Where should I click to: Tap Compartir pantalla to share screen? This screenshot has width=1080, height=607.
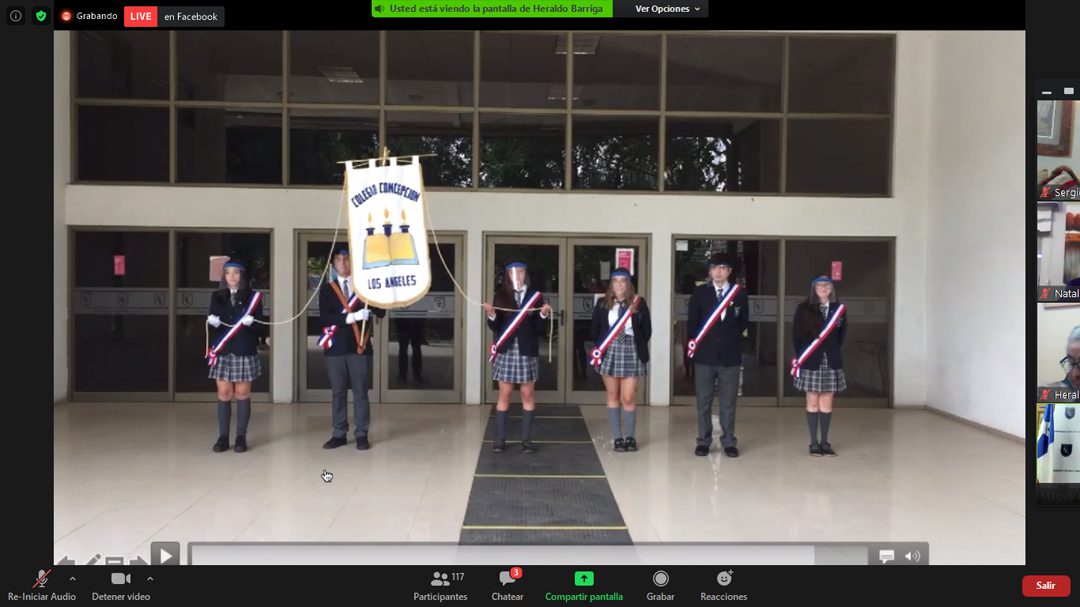click(x=584, y=584)
